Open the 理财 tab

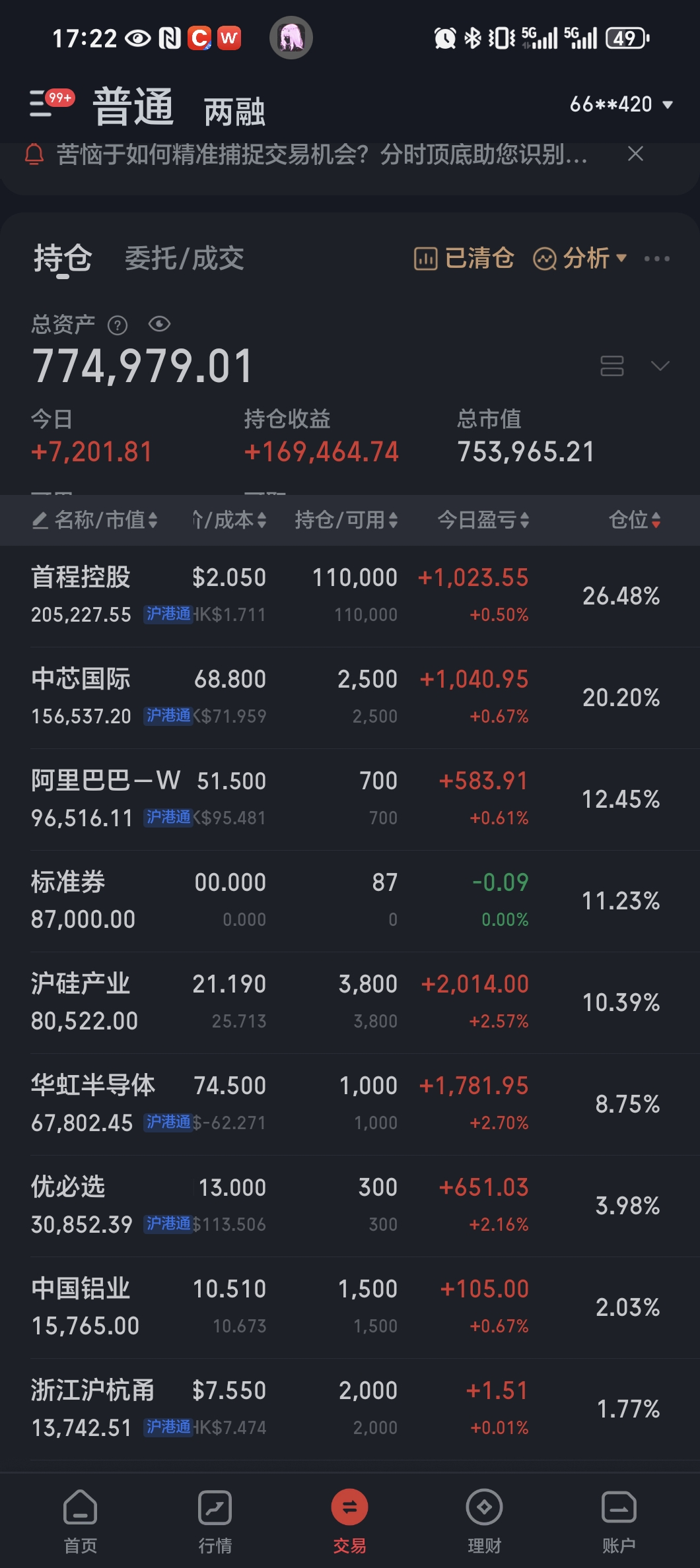484,1517
